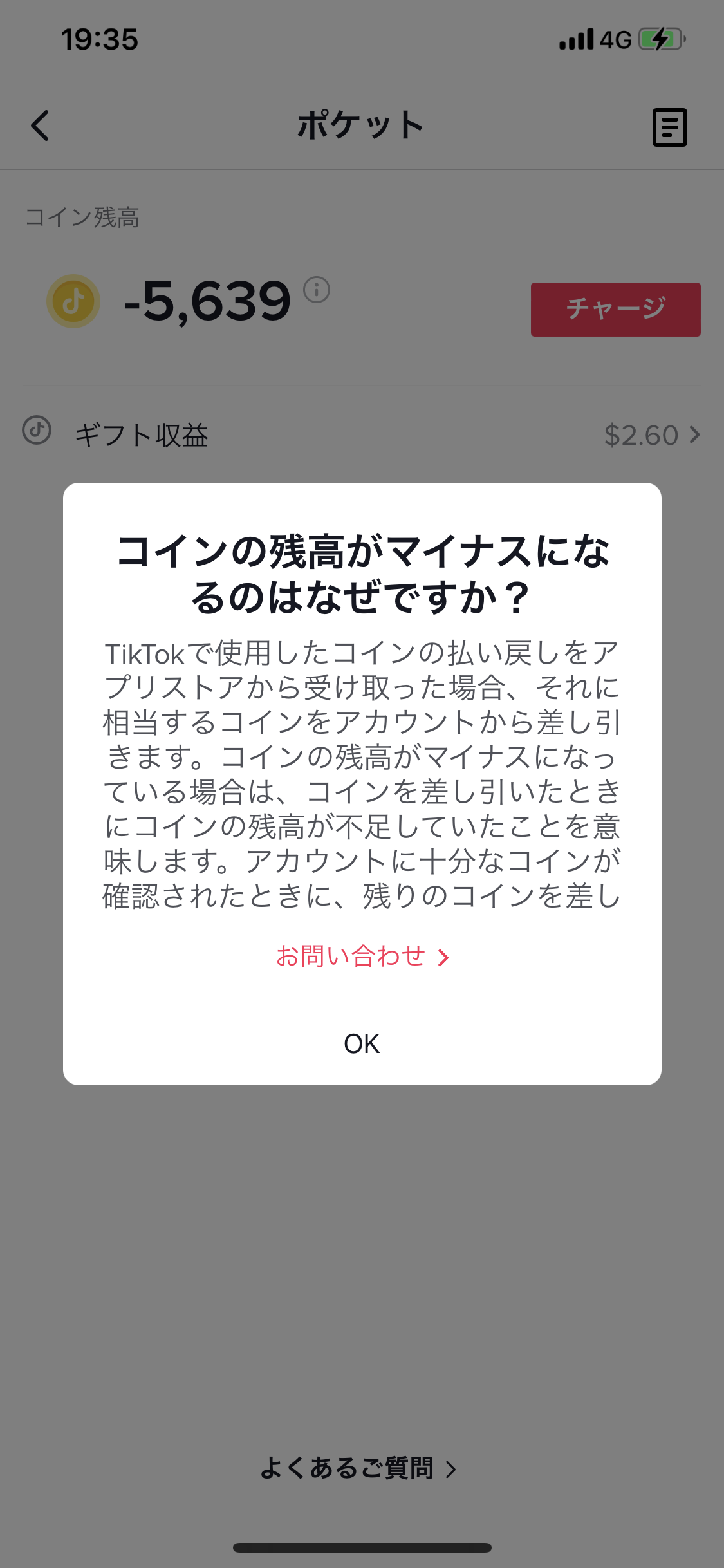Open the ギフト収益 row
724x1568 pixels.
pos(362,435)
